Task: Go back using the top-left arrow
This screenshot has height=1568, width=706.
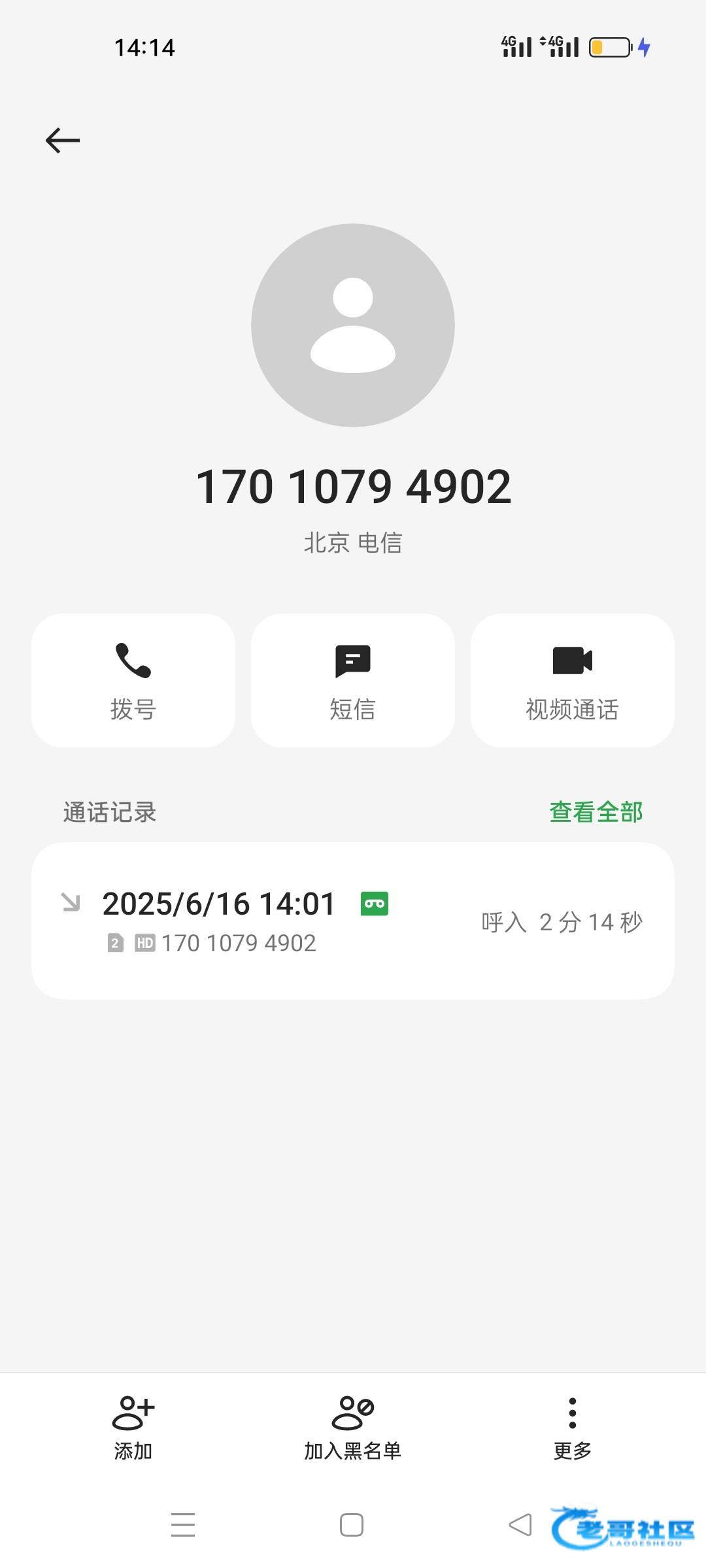Action: 63,140
